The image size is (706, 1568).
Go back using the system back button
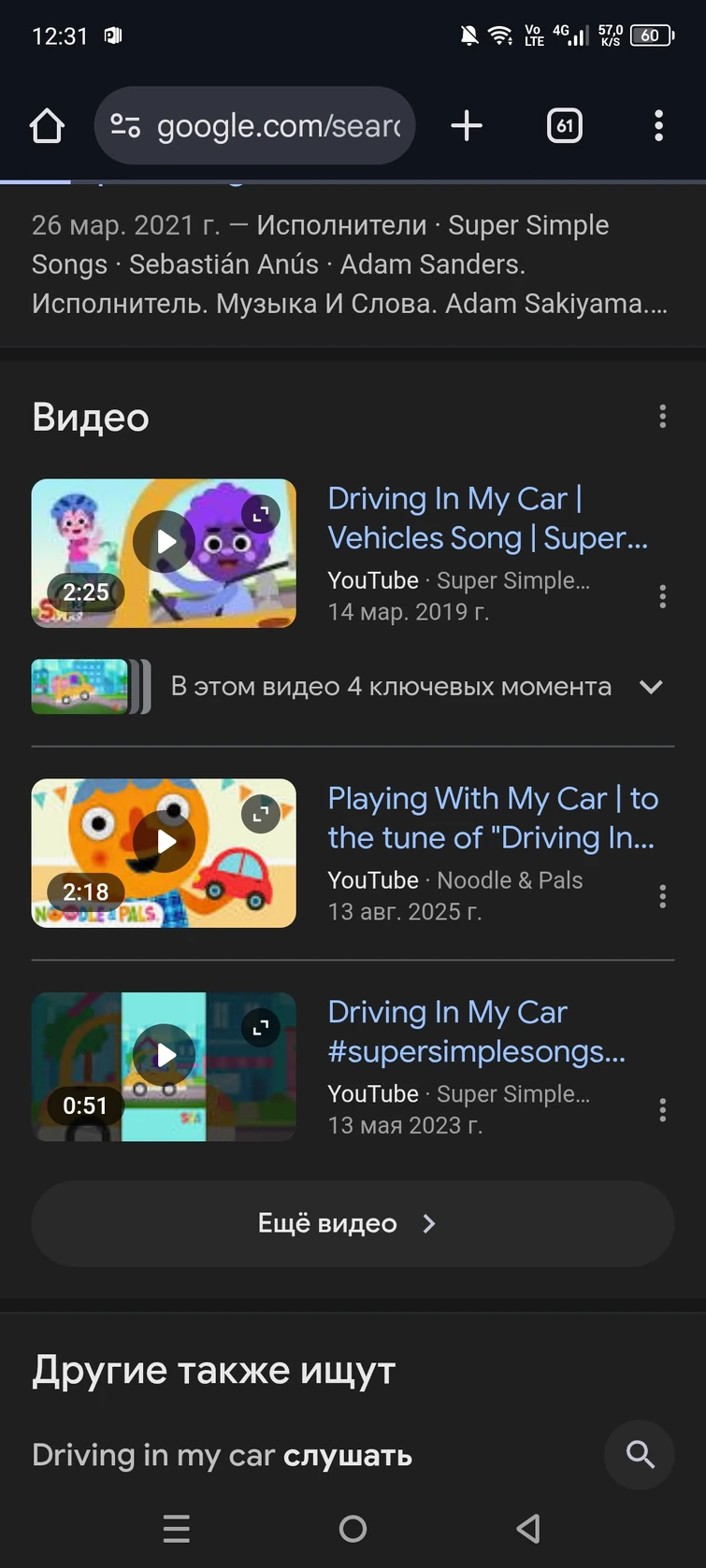528,1529
